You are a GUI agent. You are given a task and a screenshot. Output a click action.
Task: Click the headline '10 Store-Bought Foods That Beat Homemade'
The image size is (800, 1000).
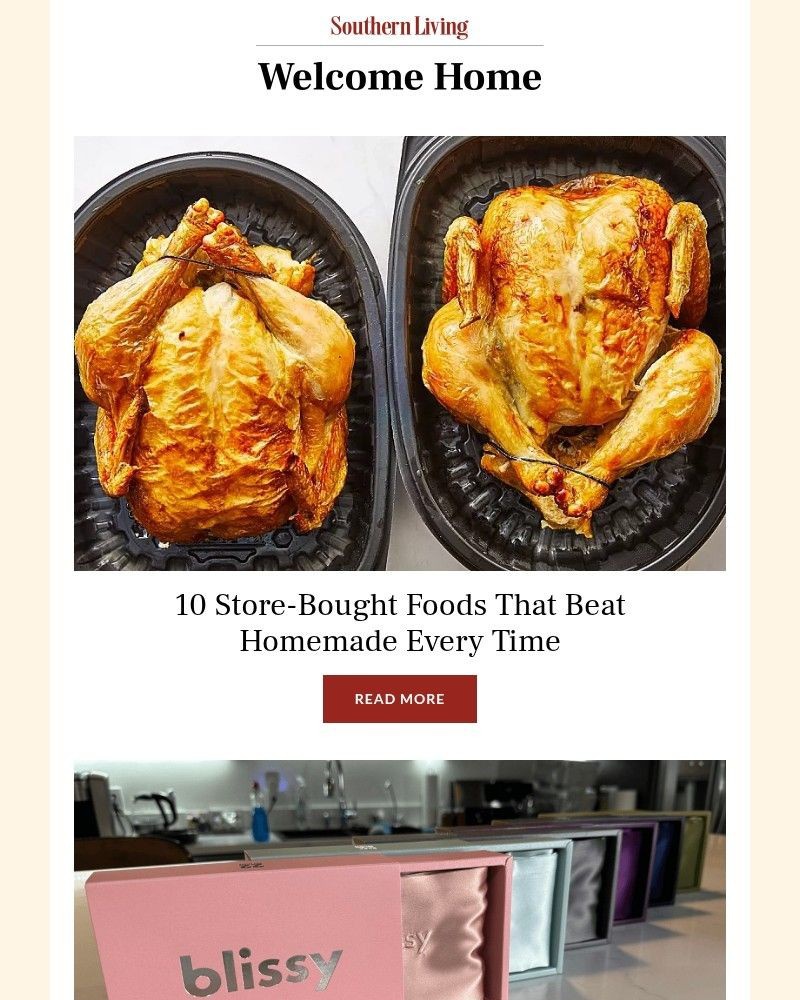pyautogui.click(x=400, y=605)
